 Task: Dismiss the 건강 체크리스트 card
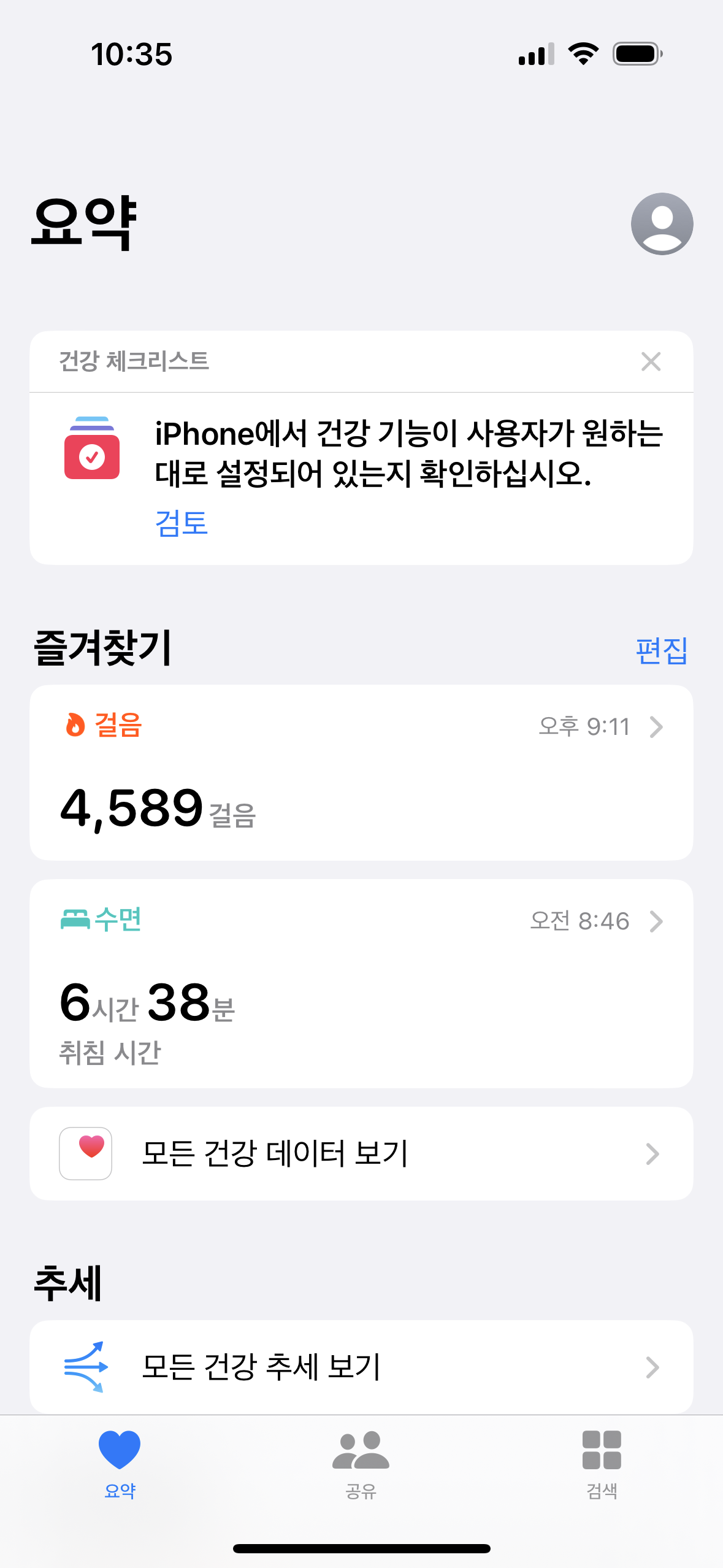[651, 361]
